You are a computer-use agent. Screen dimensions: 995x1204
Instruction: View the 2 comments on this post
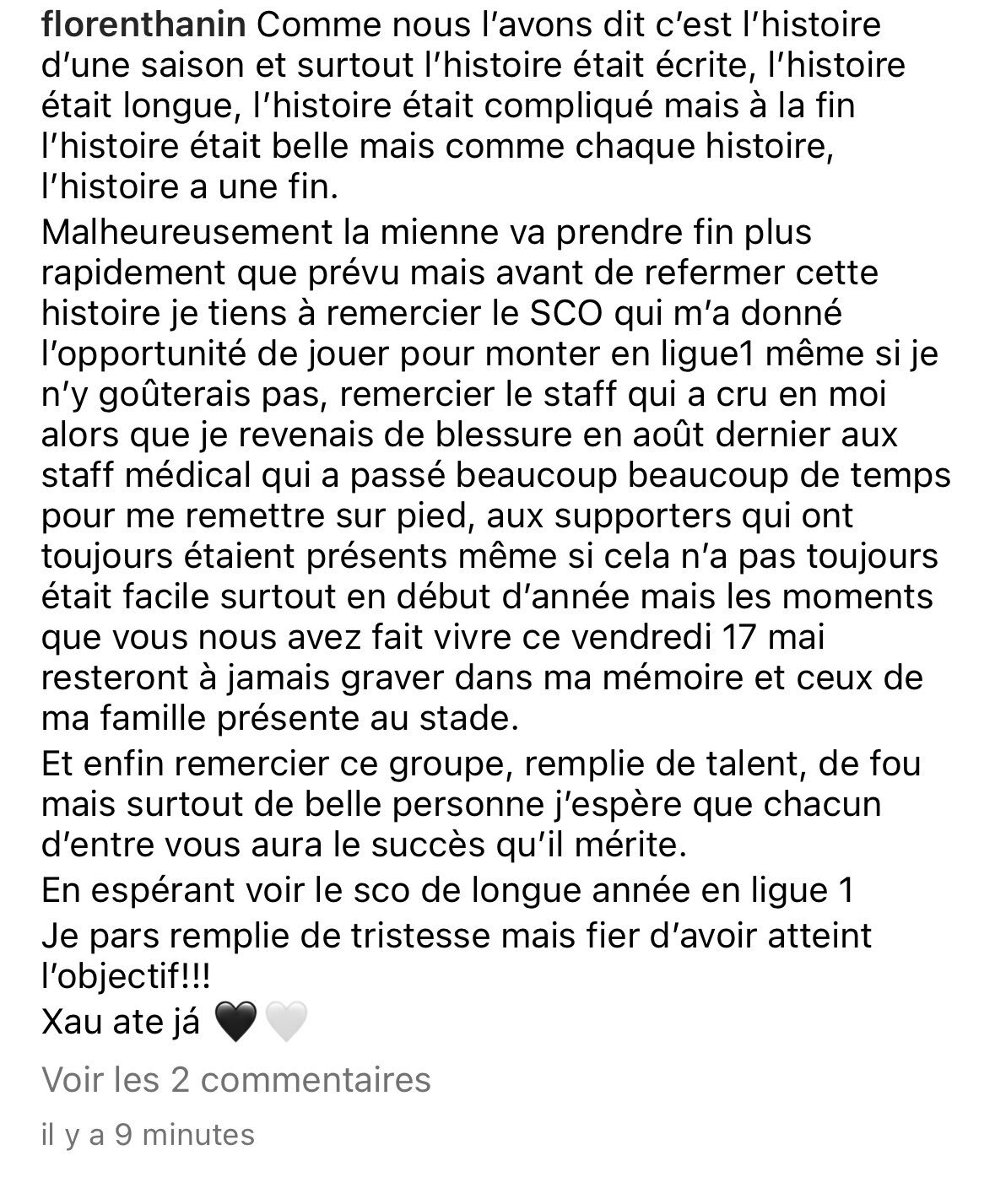coord(236,1080)
